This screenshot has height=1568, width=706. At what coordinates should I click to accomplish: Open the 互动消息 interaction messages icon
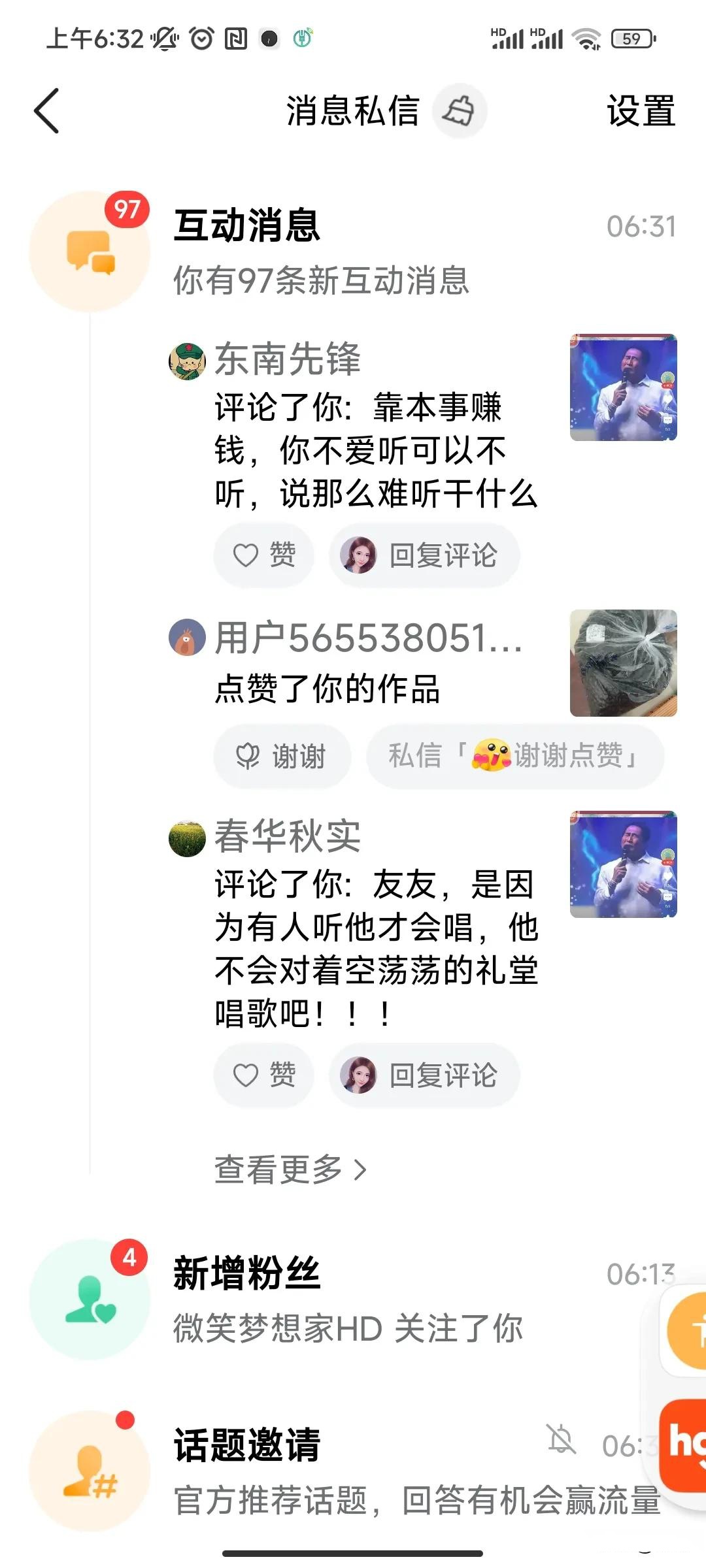click(92, 252)
